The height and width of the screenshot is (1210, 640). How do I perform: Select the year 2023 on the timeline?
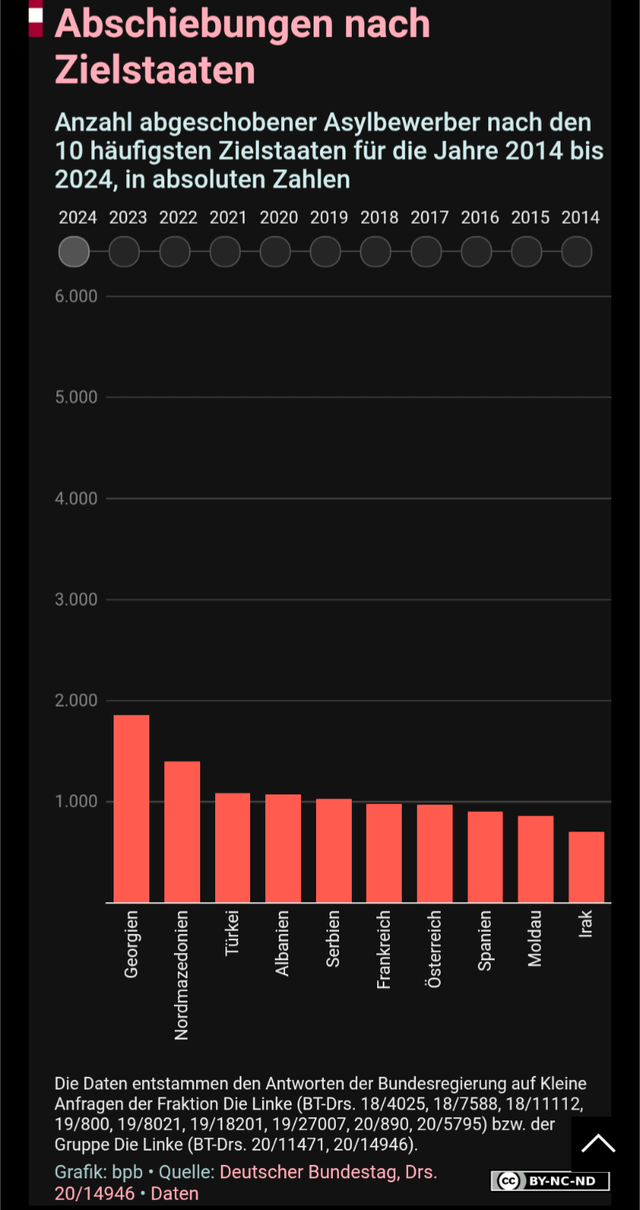[124, 251]
